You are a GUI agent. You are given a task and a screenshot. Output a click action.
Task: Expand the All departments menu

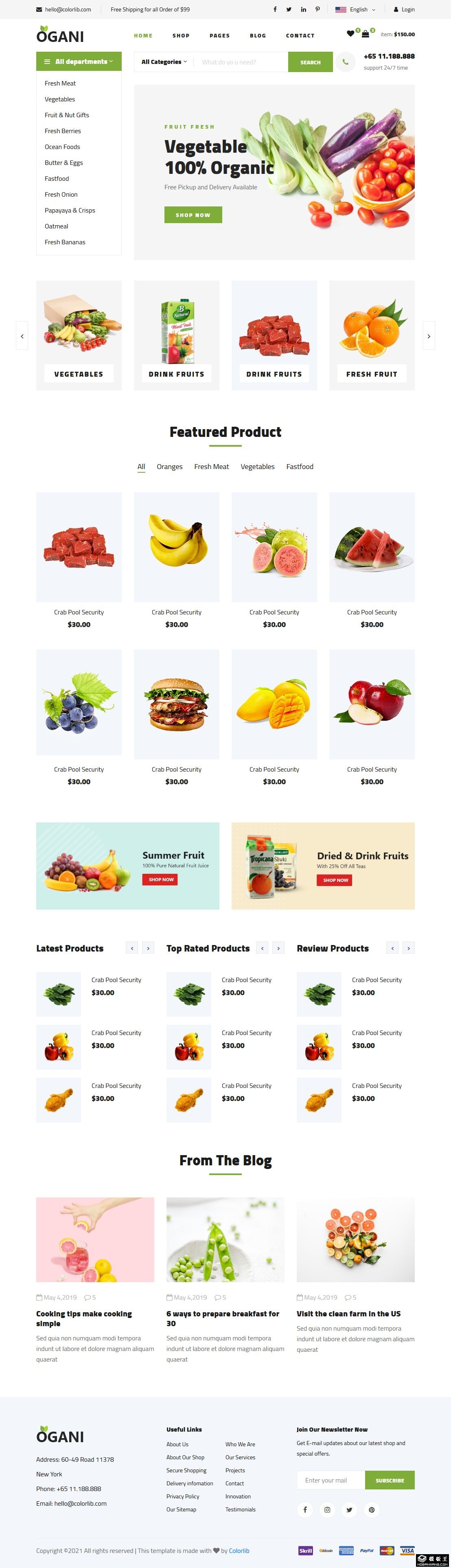[79, 61]
